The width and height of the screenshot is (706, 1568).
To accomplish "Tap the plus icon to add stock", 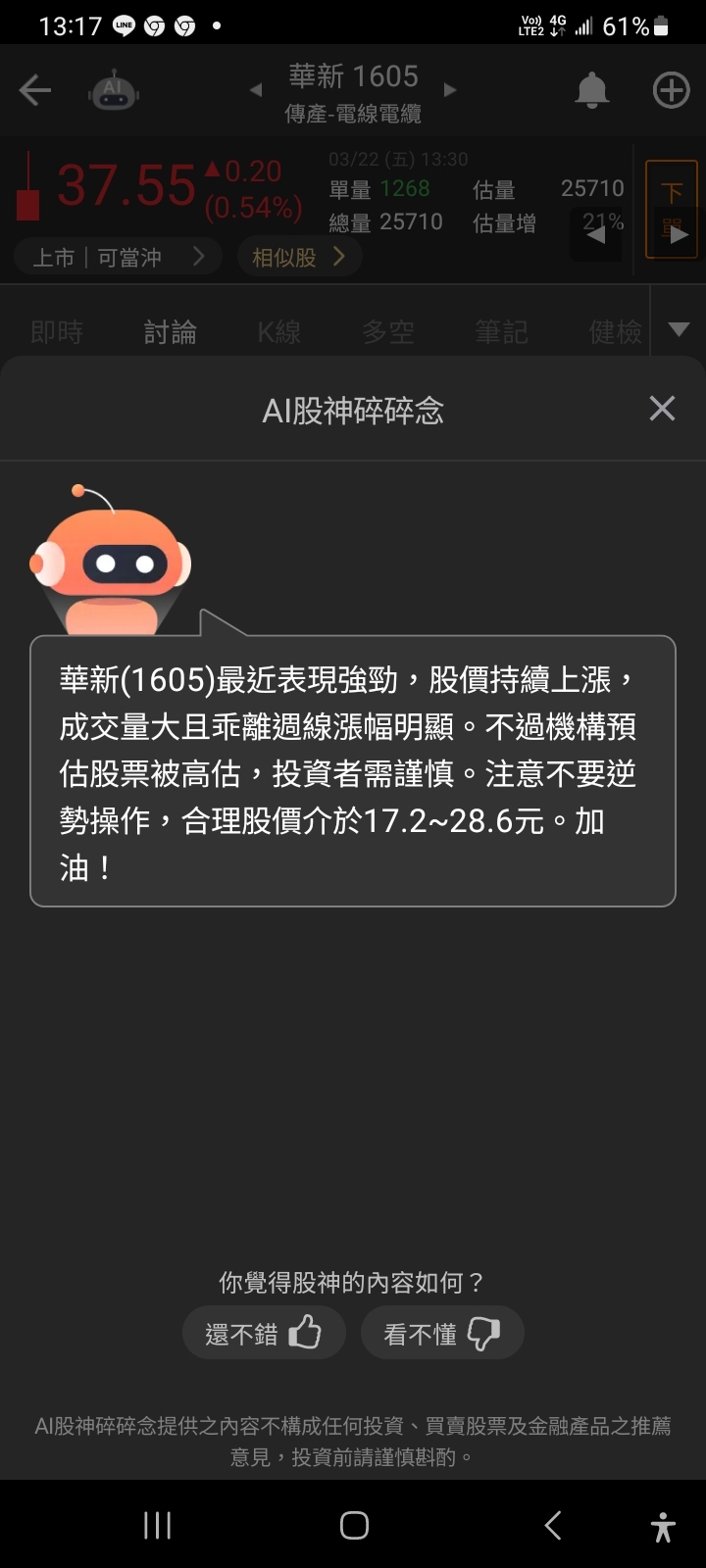I will [671, 89].
